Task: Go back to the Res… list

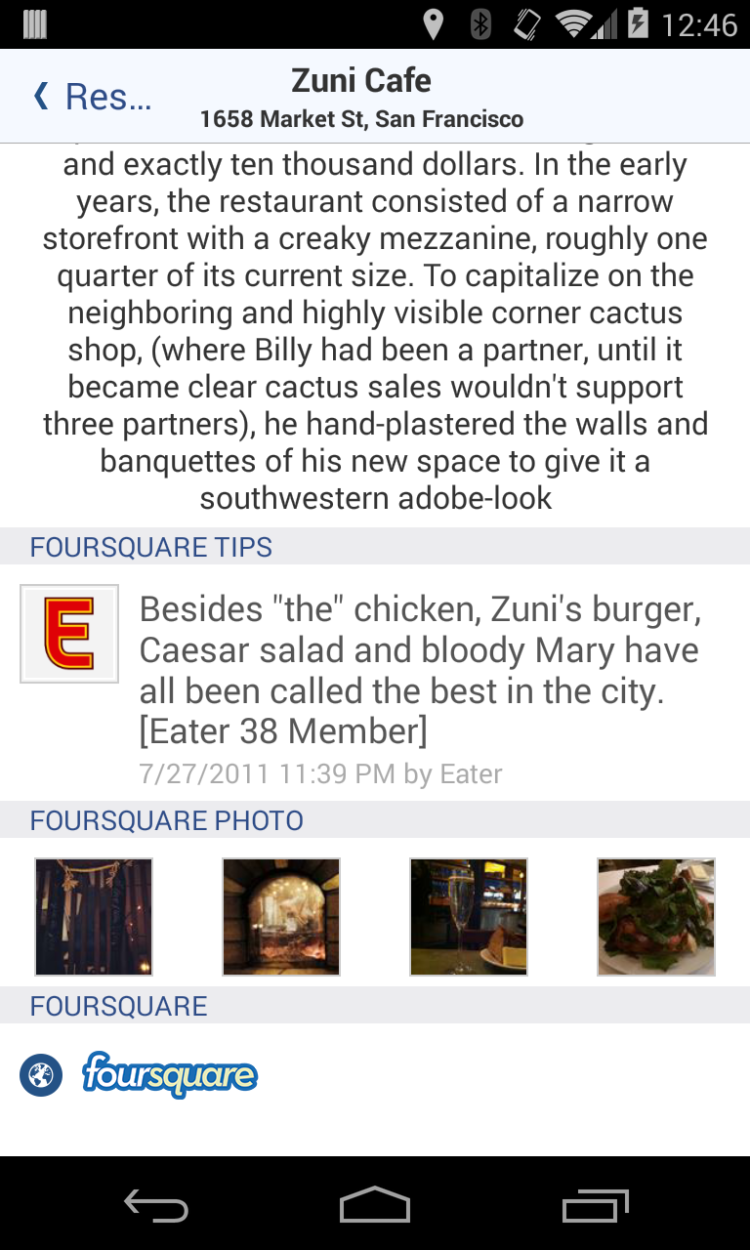Action: [92, 97]
